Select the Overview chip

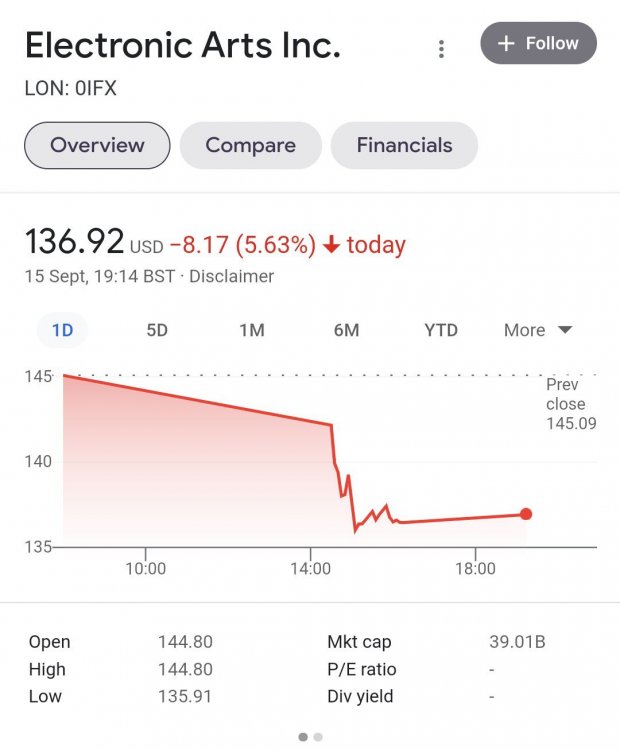pyautogui.click(x=97, y=145)
